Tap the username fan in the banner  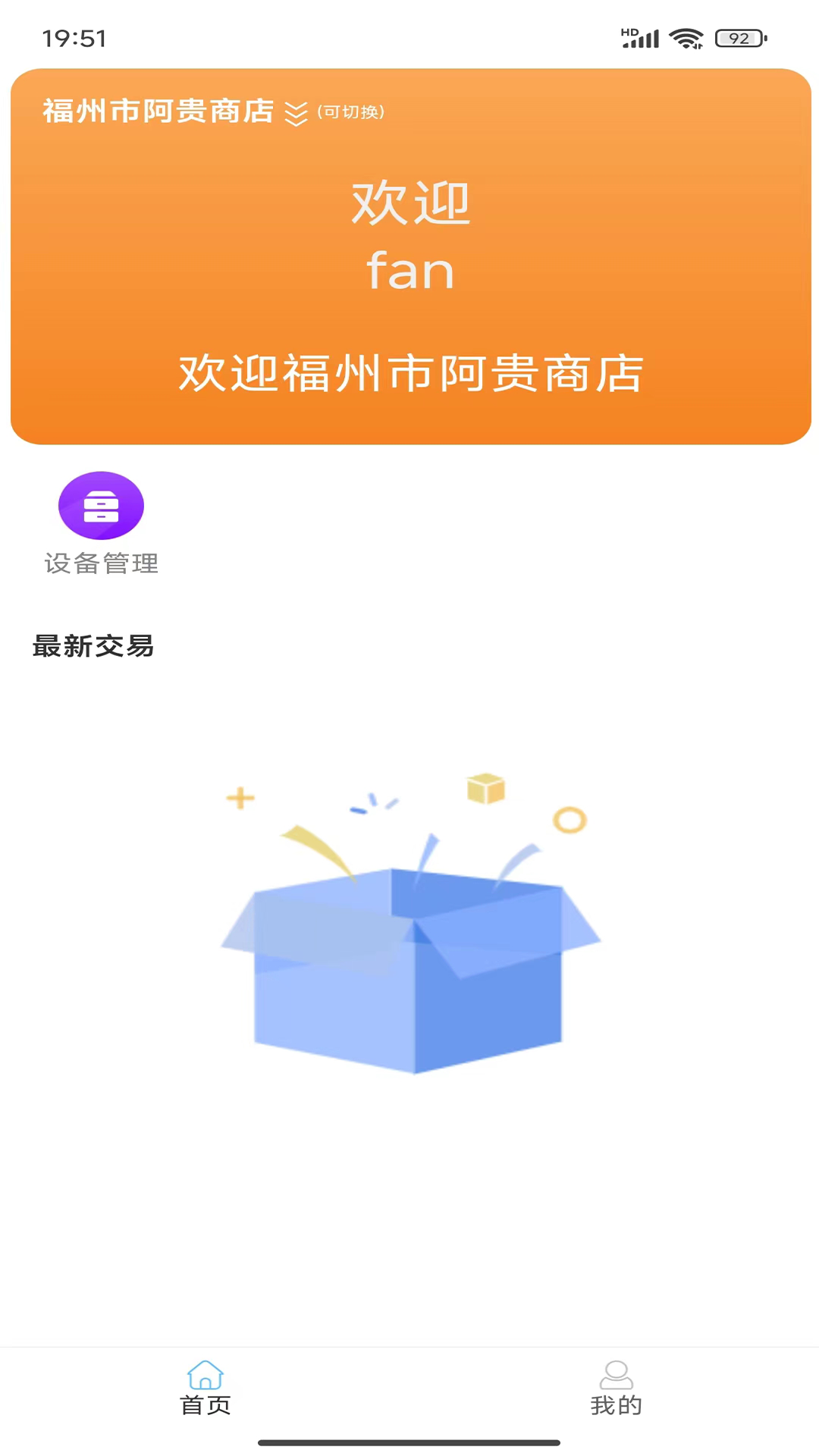[x=409, y=271]
